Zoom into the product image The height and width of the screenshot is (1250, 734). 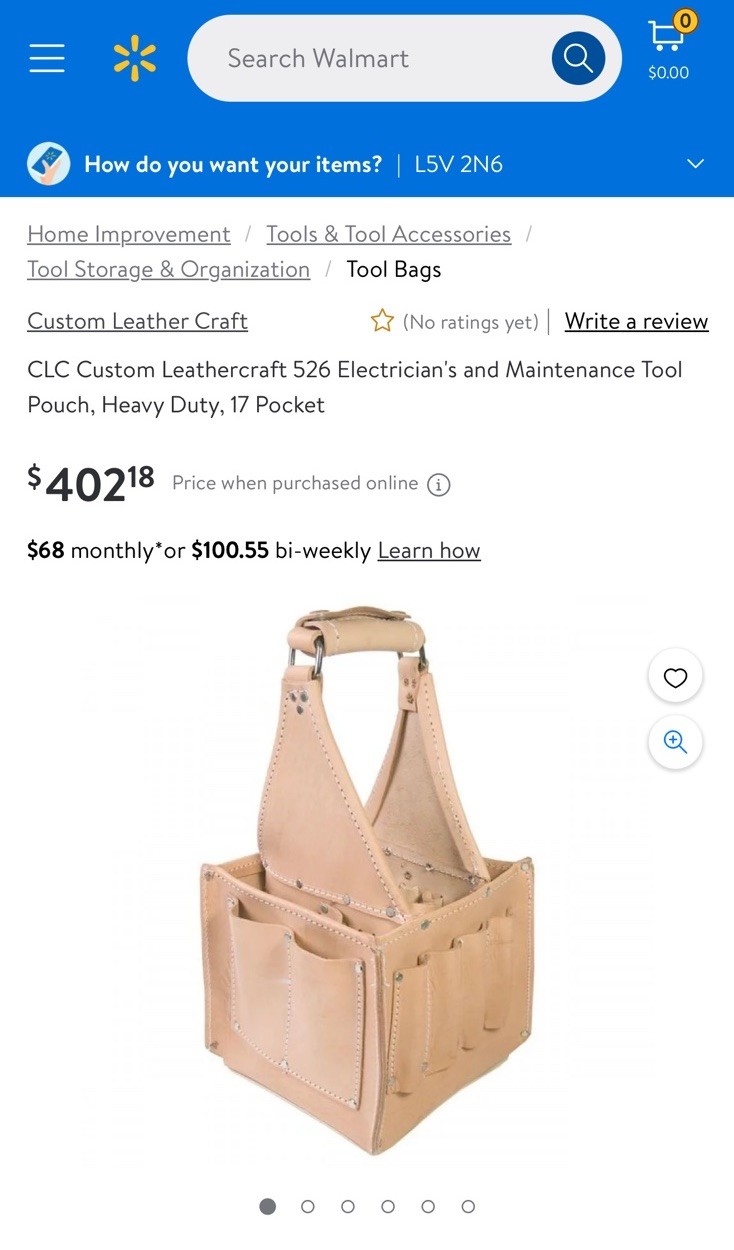tap(675, 742)
